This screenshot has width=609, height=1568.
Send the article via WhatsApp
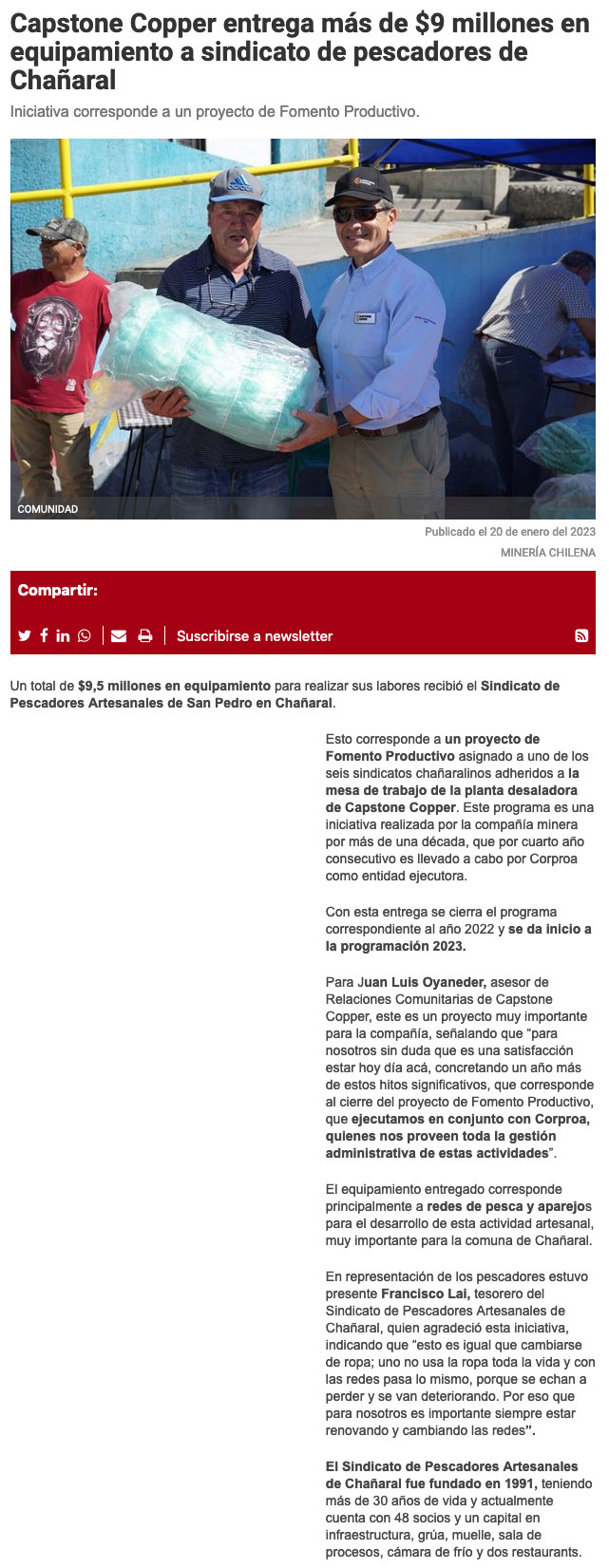85,635
